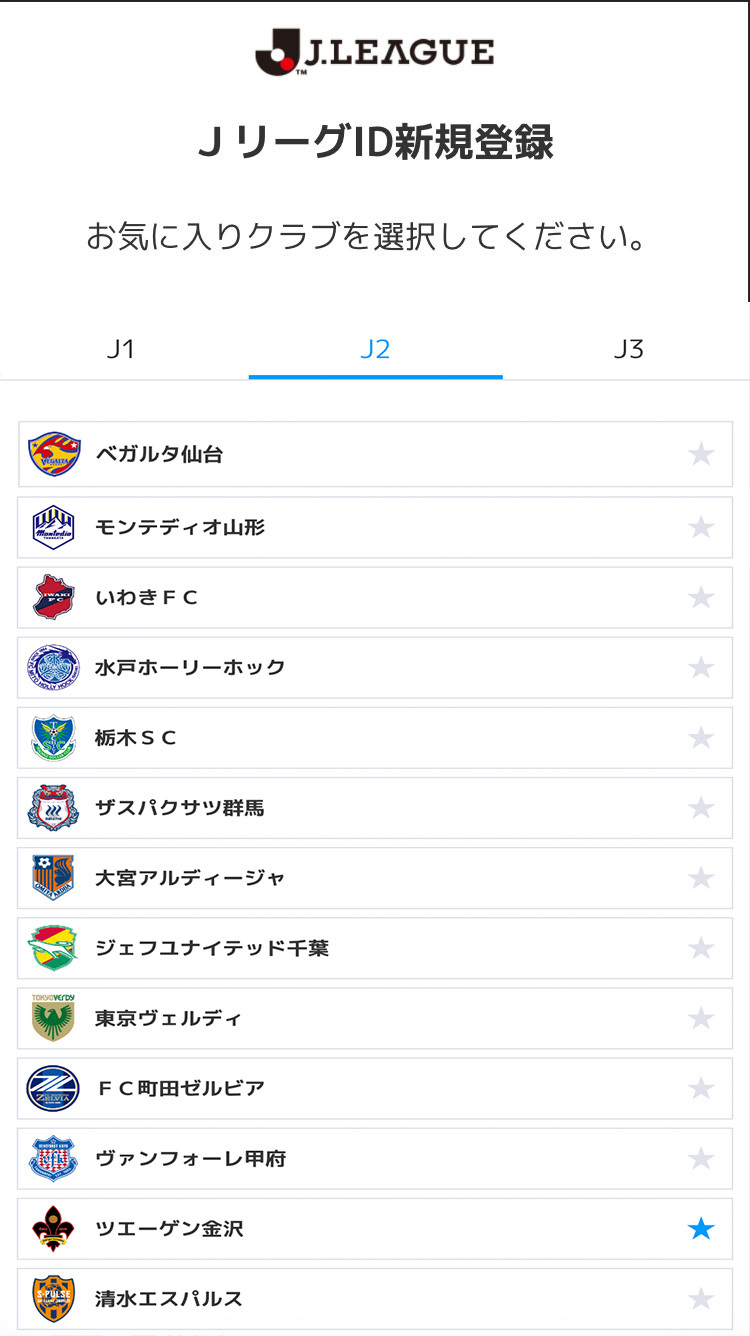This screenshot has width=750, height=1336.
Task: Select the J2 tab
Action: tap(375, 349)
